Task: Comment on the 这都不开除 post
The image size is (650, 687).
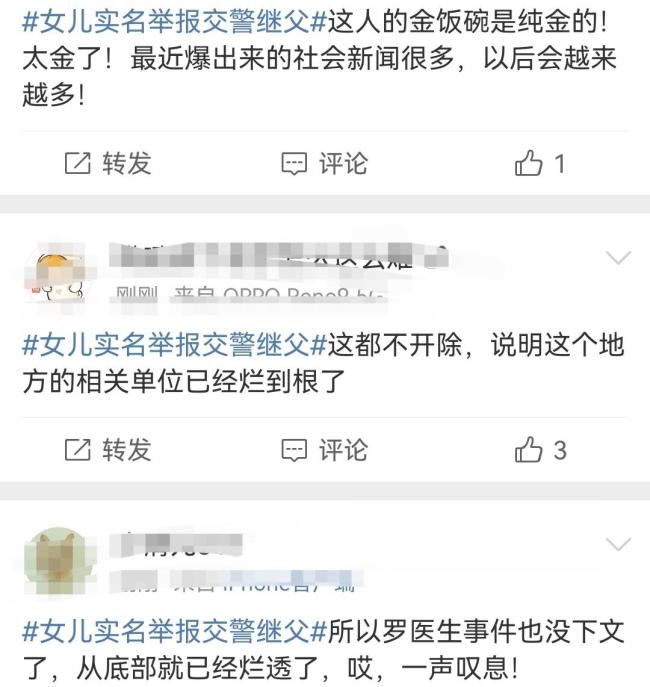Action: (x=324, y=450)
